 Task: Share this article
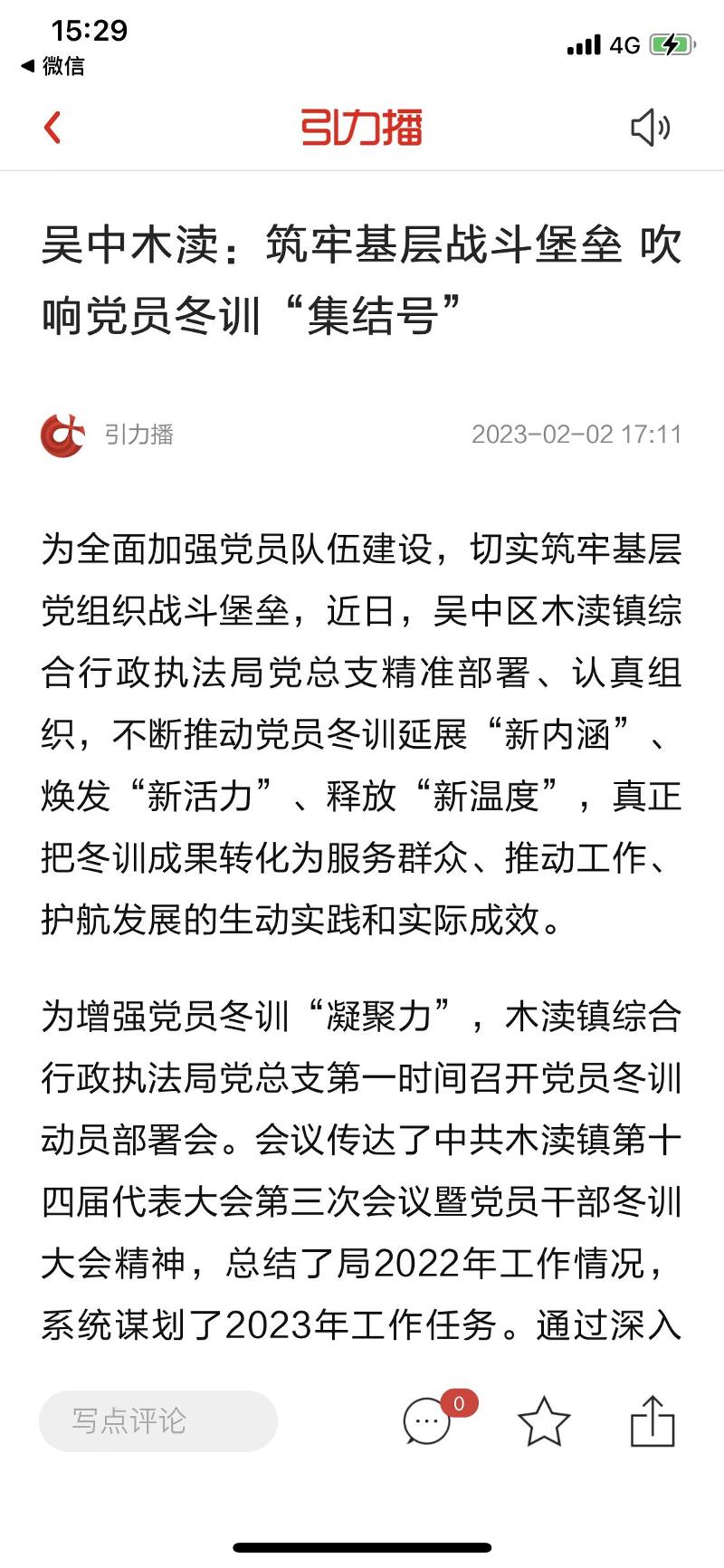pos(653,1420)
